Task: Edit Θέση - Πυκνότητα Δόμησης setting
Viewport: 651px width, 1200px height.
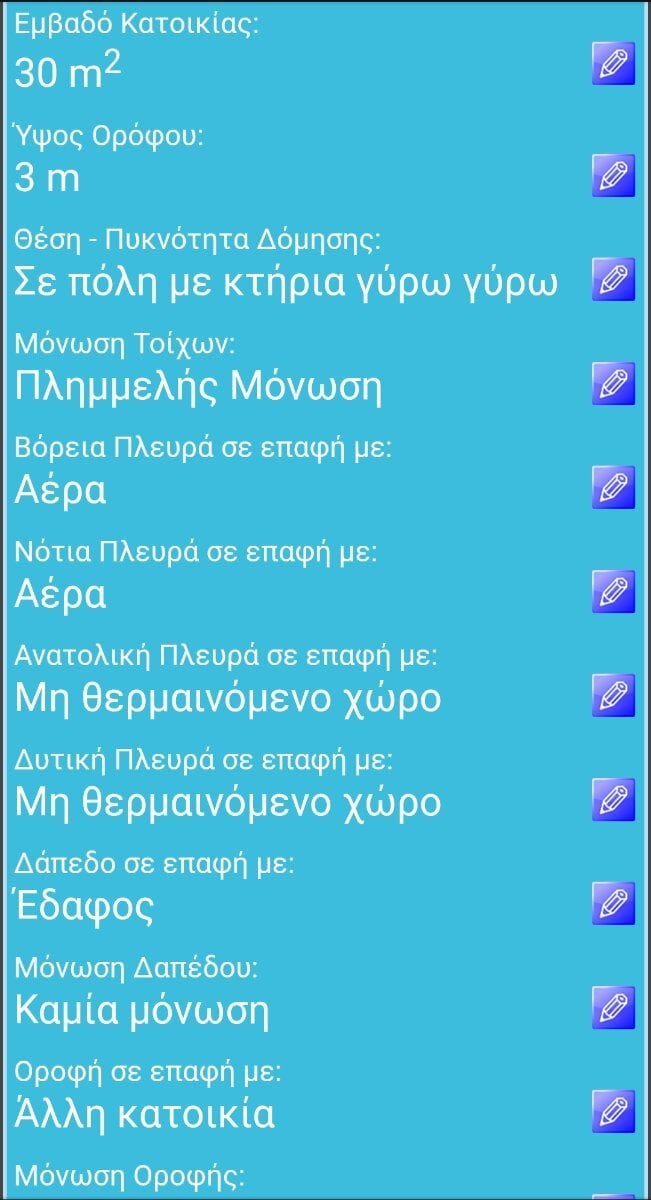Action: pyautogui.click(x=613, y=279)
